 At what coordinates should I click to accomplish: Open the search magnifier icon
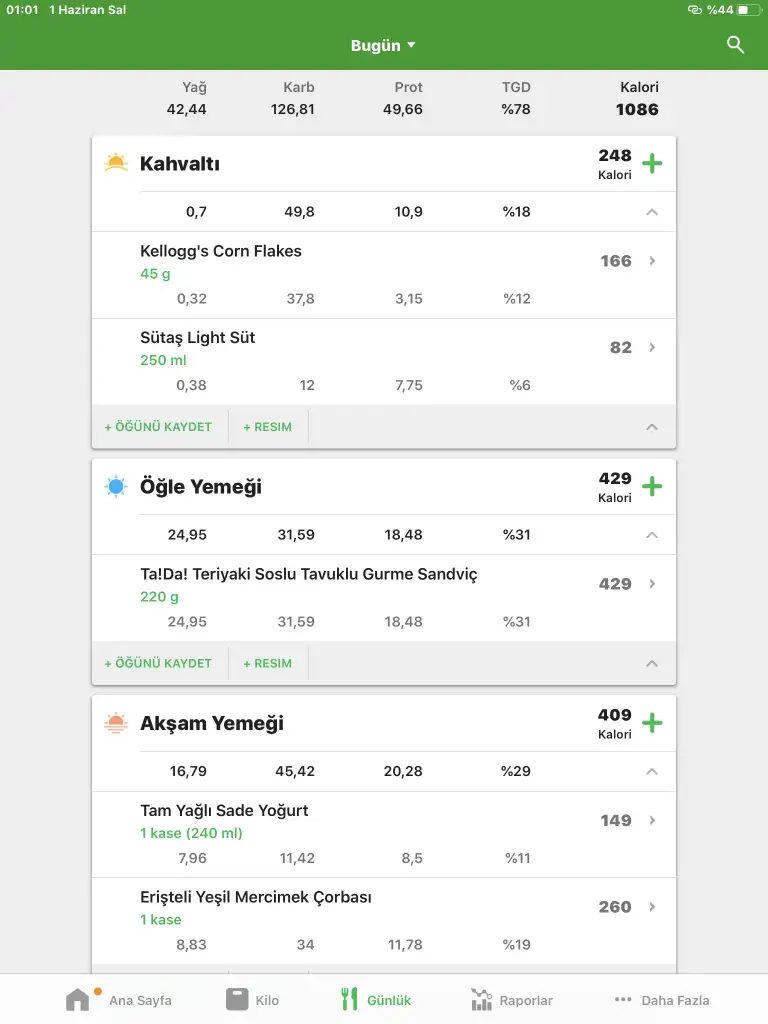(736, 45)
